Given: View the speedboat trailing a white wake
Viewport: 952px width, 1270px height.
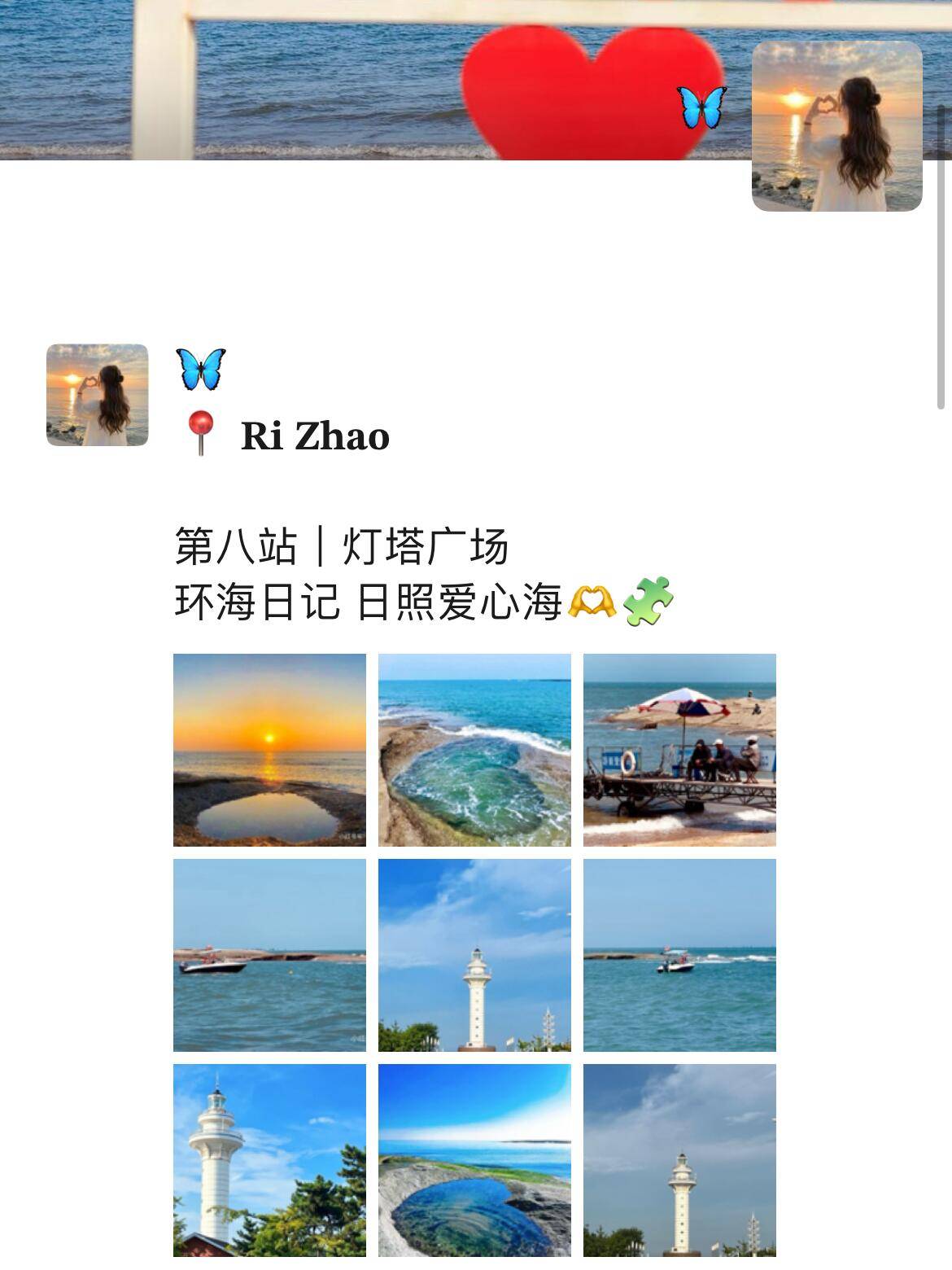Looking at the screenshot, I should point(679,955).
